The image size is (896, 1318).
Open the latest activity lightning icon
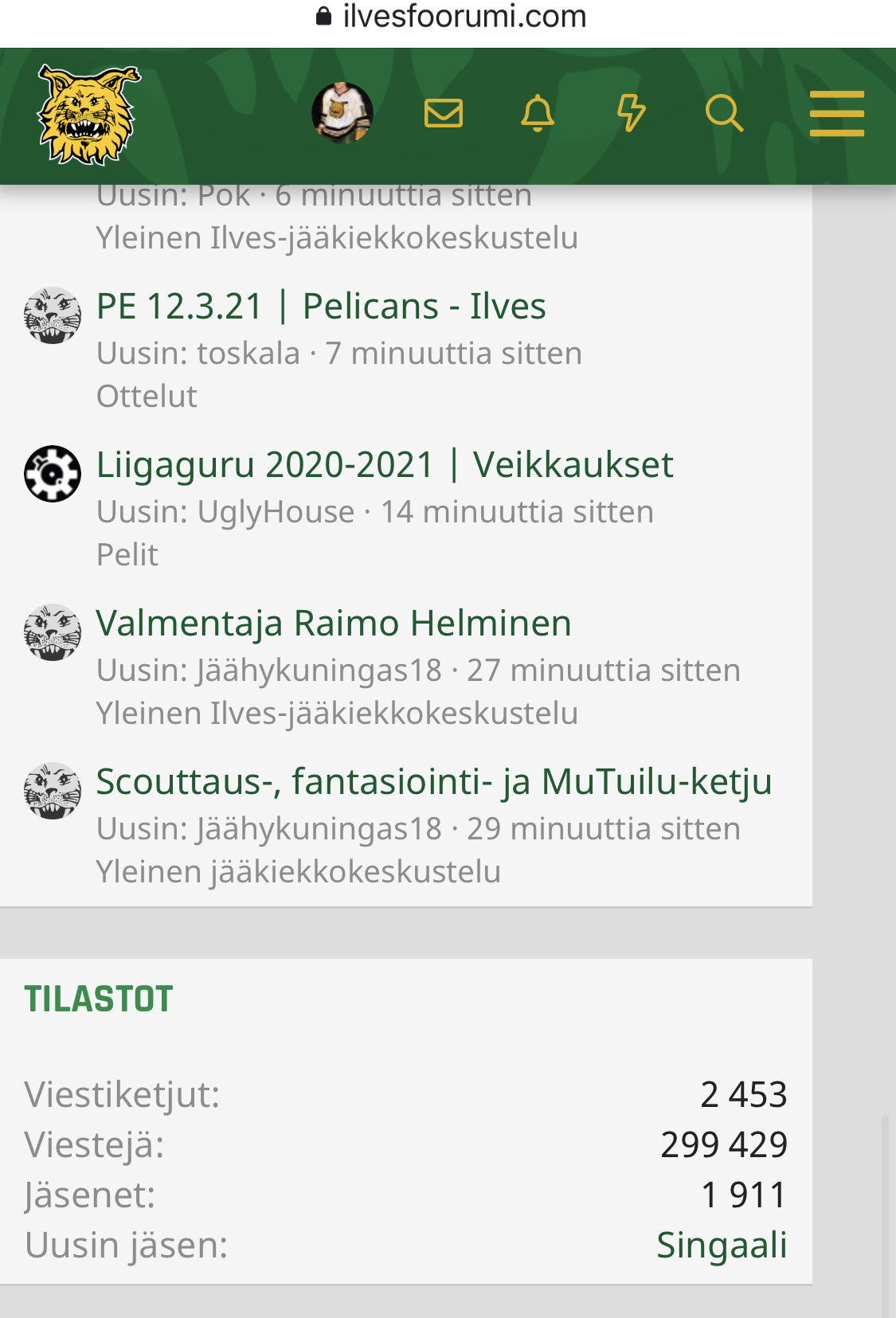[631, 113]
